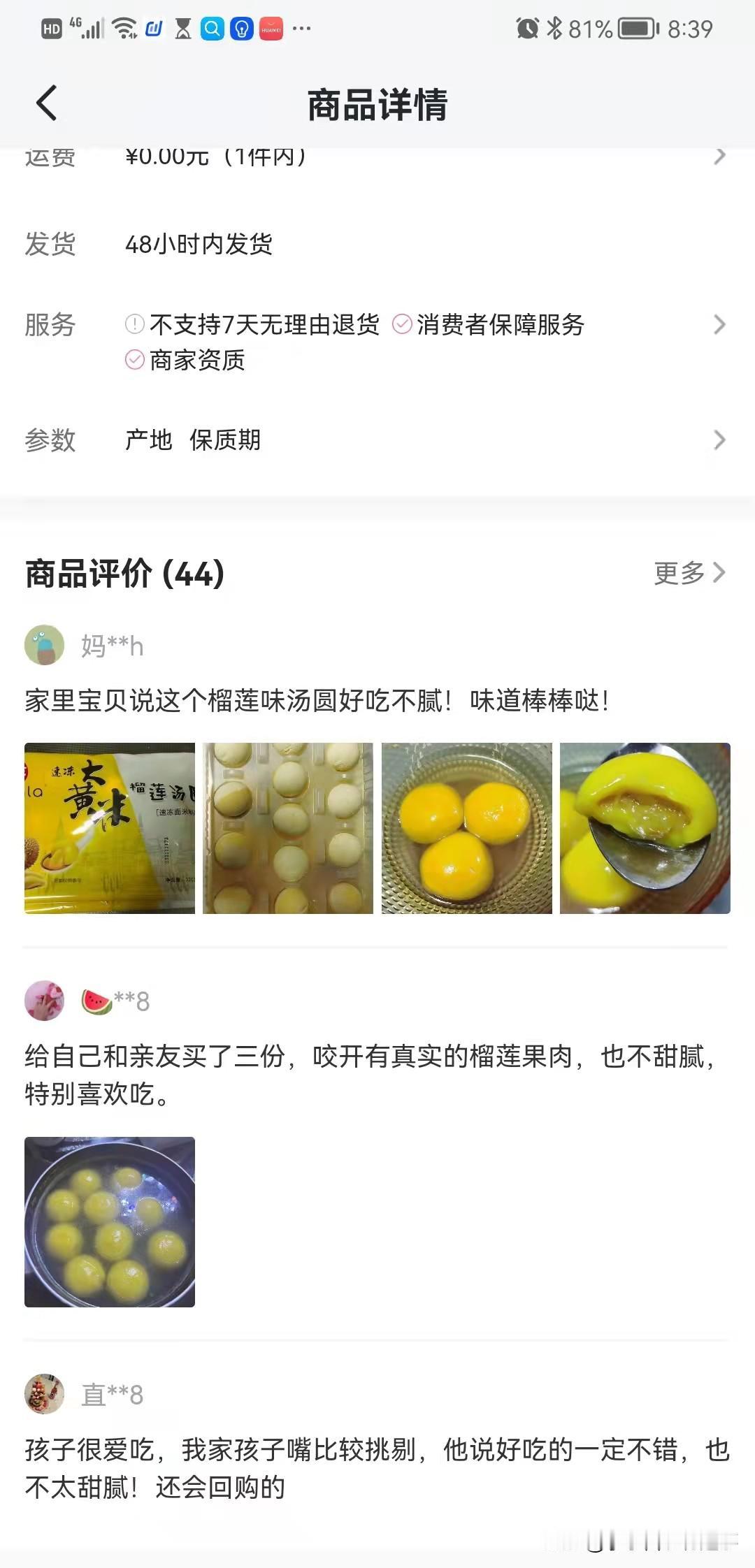Open 妈**h's photo of tangyuan on spoon

[645, 828]
